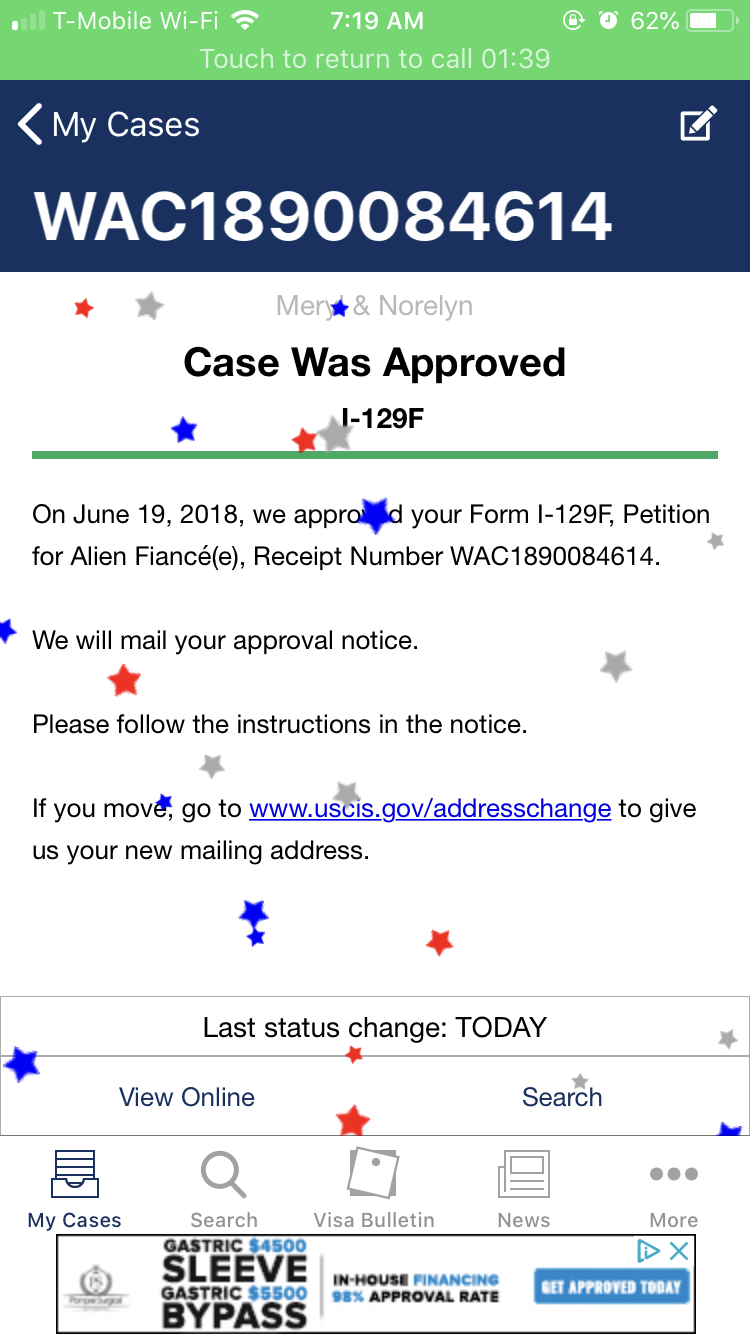Tap the Search button beside View Online

562,1097
